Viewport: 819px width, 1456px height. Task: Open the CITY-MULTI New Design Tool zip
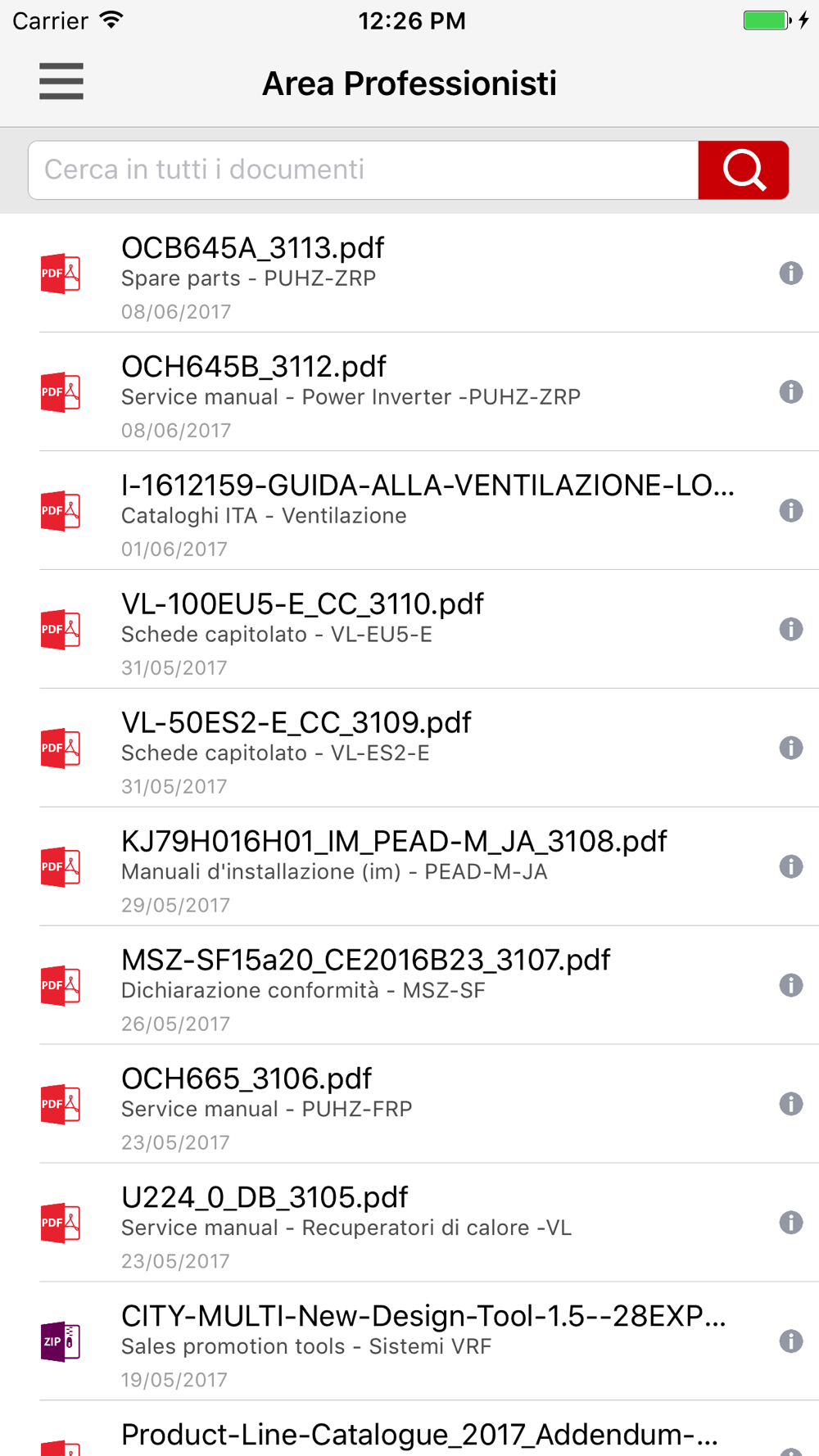coord(409,1342)
